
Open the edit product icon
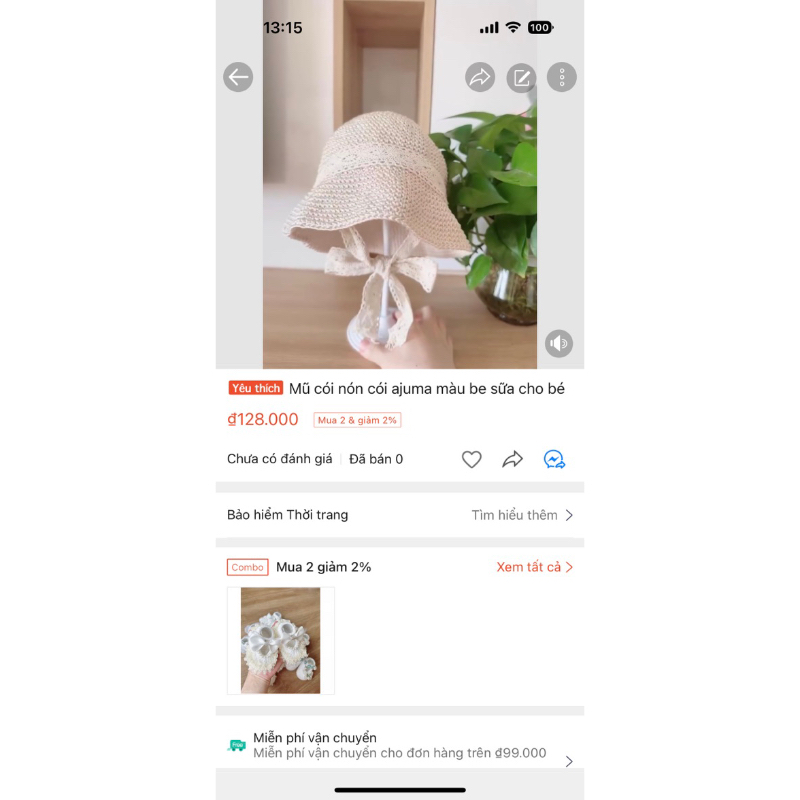521,77
